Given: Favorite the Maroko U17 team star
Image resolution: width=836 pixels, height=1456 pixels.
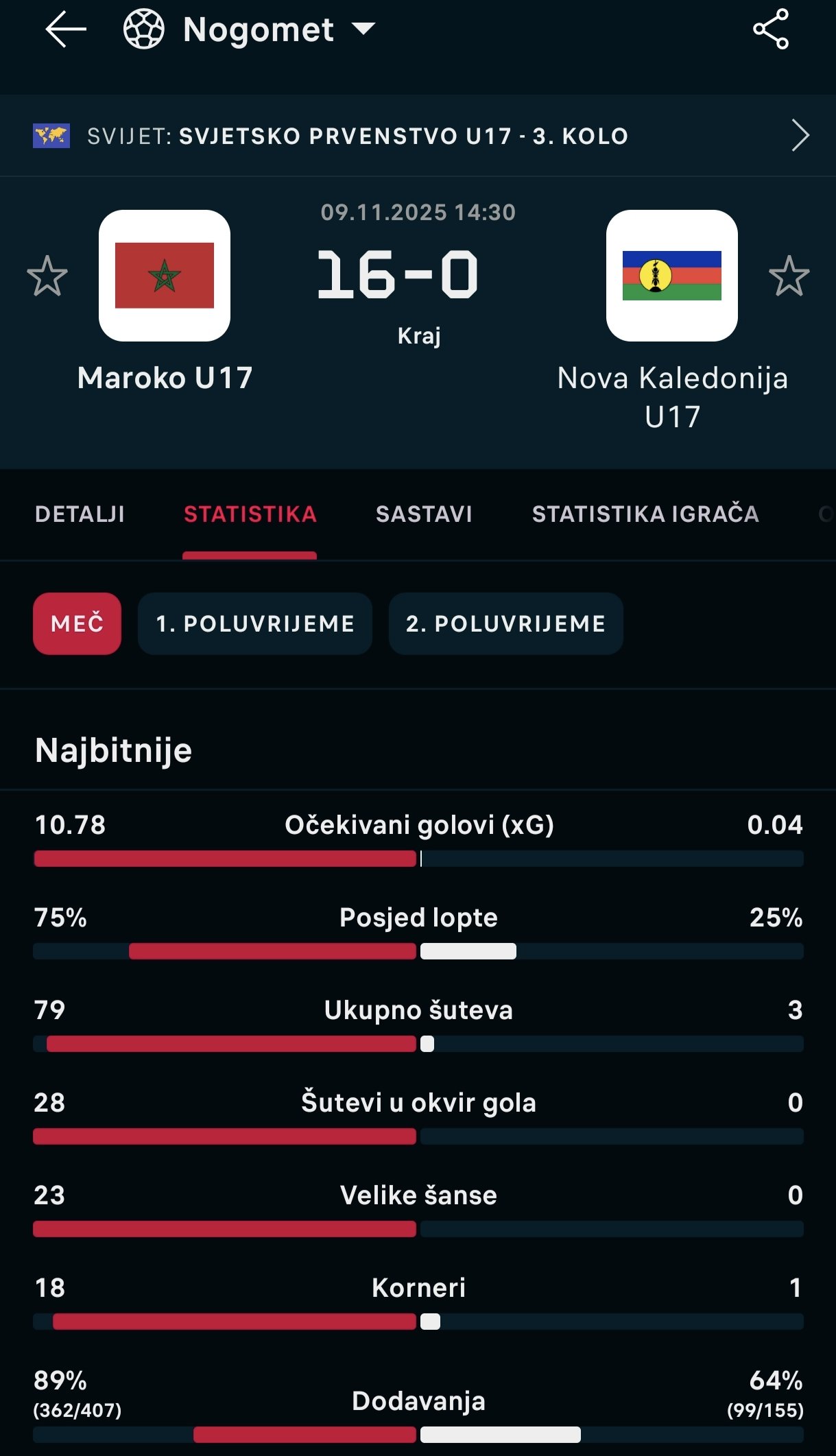Looking at the screenshot, I should click(47, 276).
